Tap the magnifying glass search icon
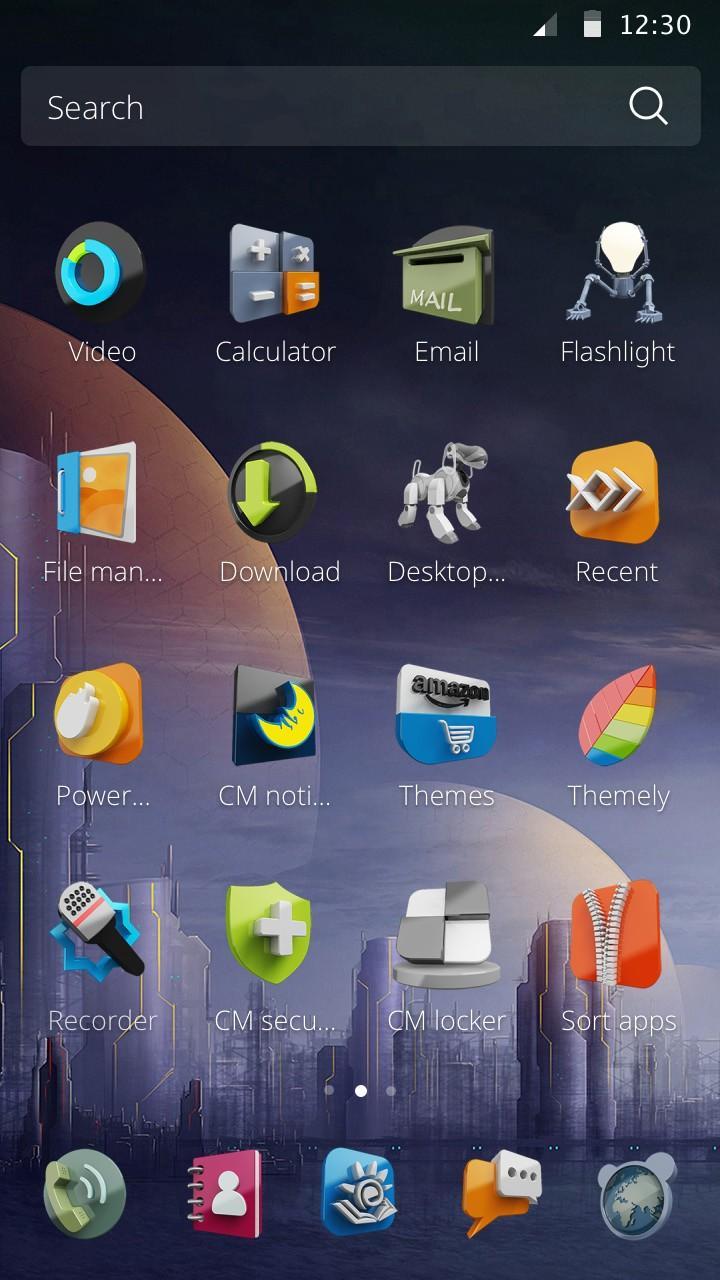 [648, 106]
